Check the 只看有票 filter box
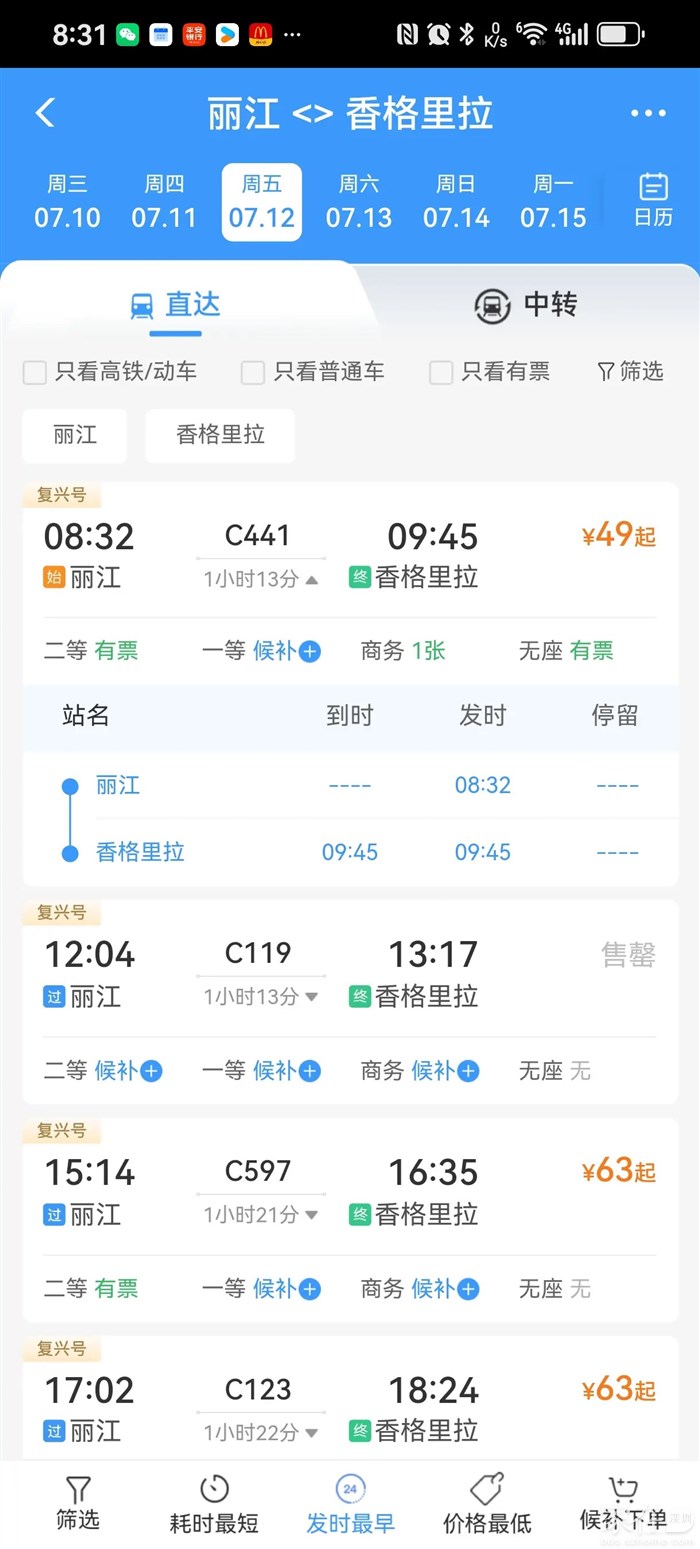The image size is (700, 1549). pyautogui.click(x=441, y=373)
